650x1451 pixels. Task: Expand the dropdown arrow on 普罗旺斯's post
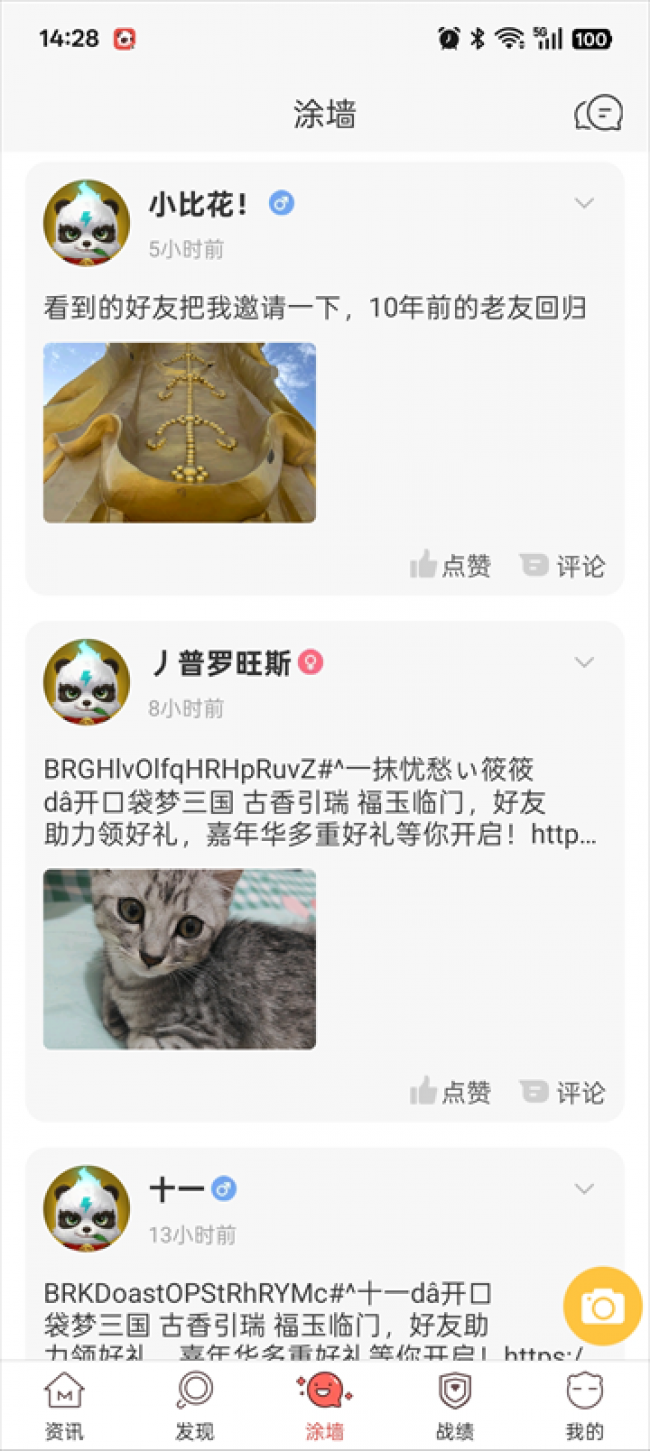tap(584, 663)
